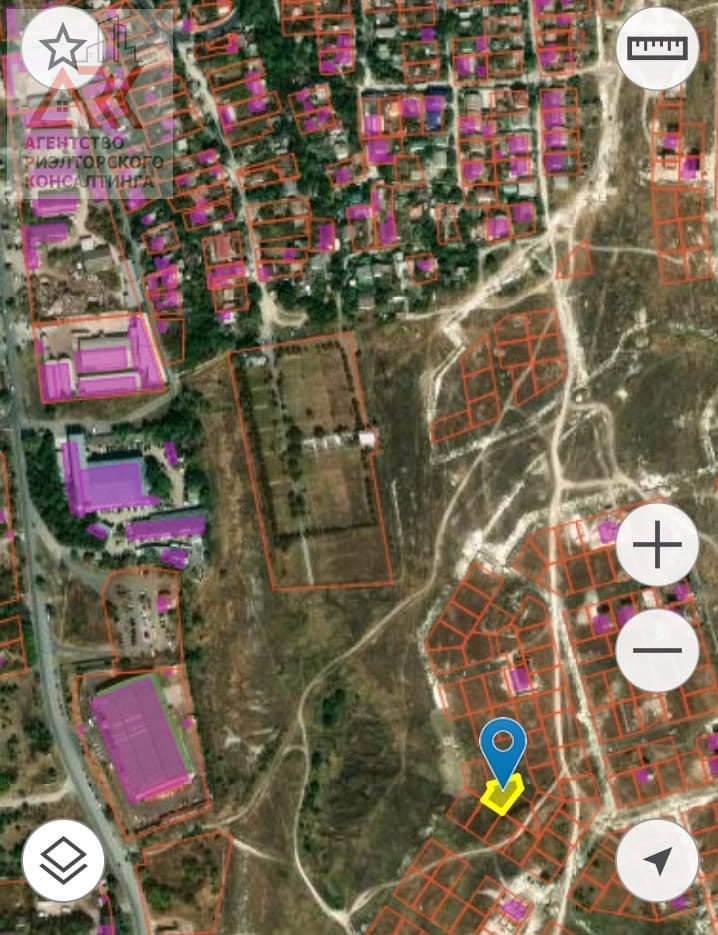This screenshot has width=718, height=935.
Task: Activate the ruler measurement tool
Action: pyautogui.click(x=657, y=48)
